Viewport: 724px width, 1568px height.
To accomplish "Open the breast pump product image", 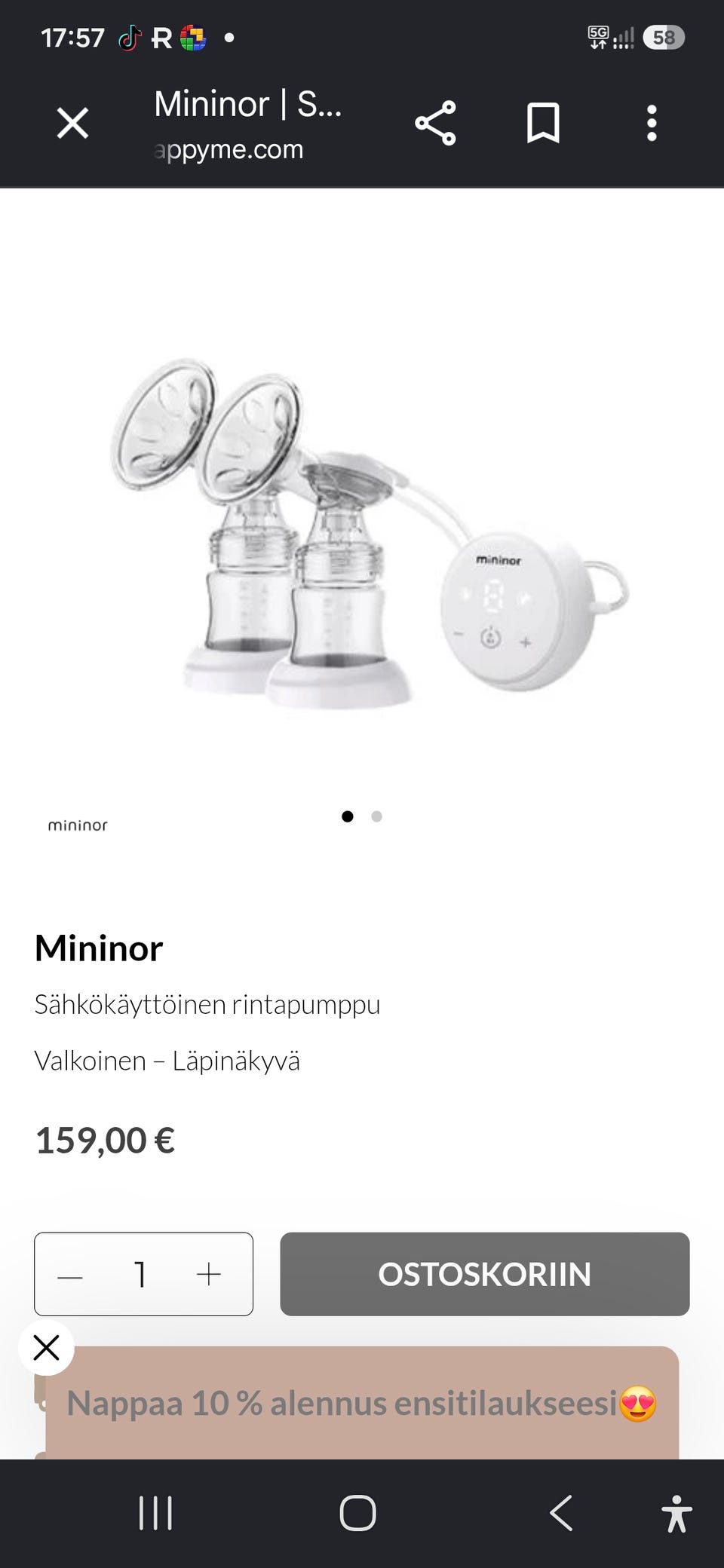I will [x=370, y=531].
